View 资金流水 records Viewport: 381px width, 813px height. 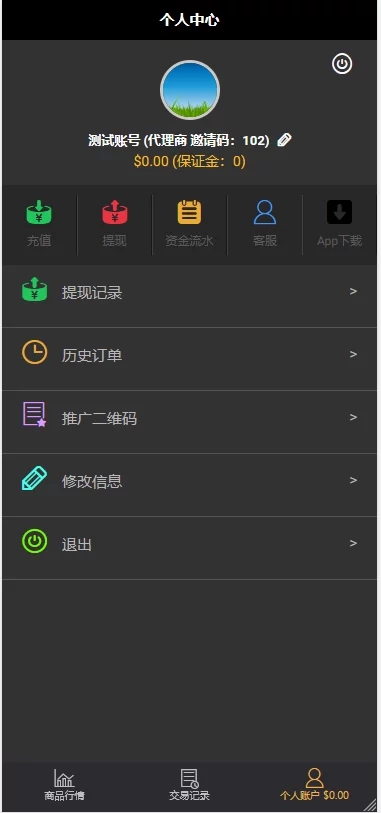190,225
